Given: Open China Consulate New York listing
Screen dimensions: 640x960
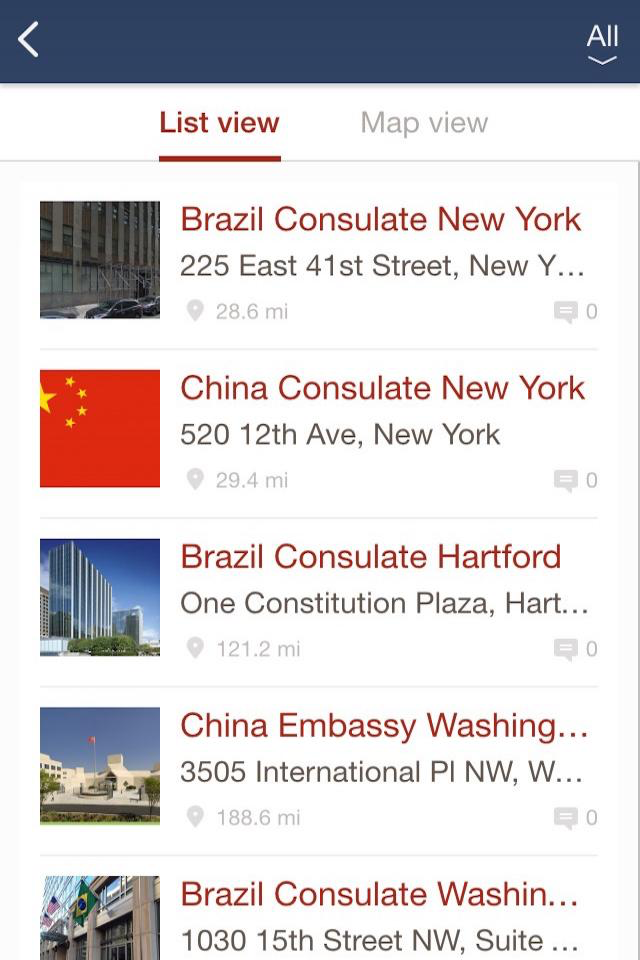Looking at the screenshot, I should point(382,388).
